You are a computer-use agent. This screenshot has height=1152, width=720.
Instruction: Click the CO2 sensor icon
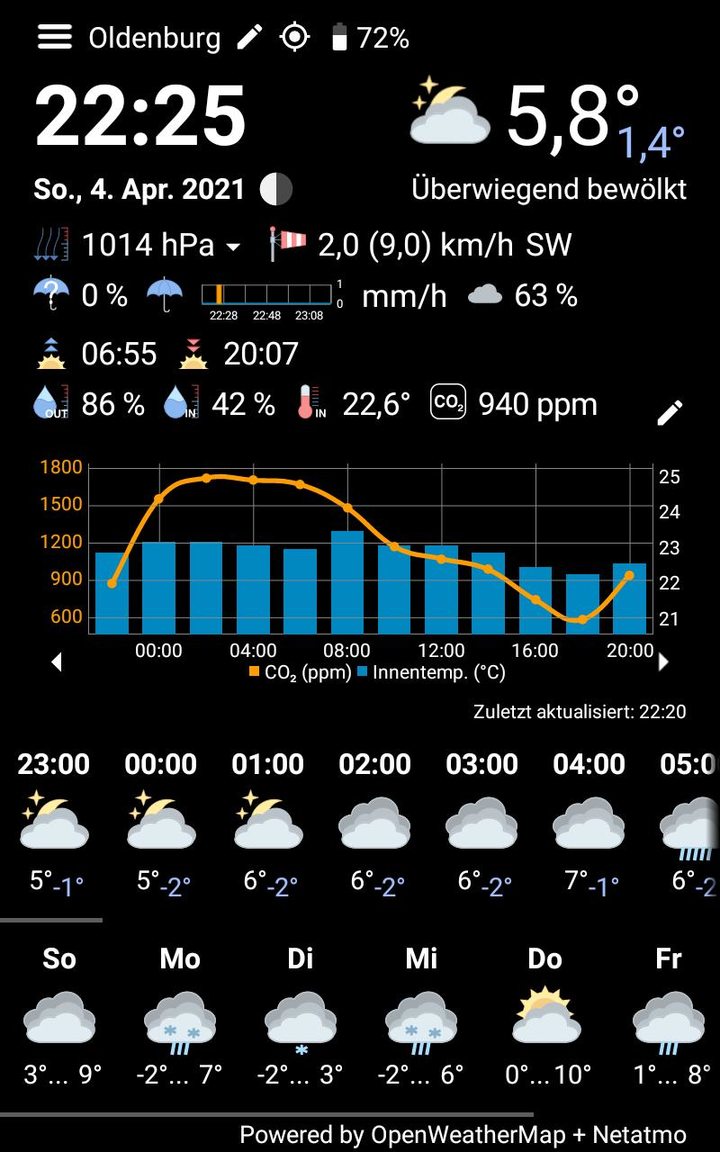click(x=449, y=404)
